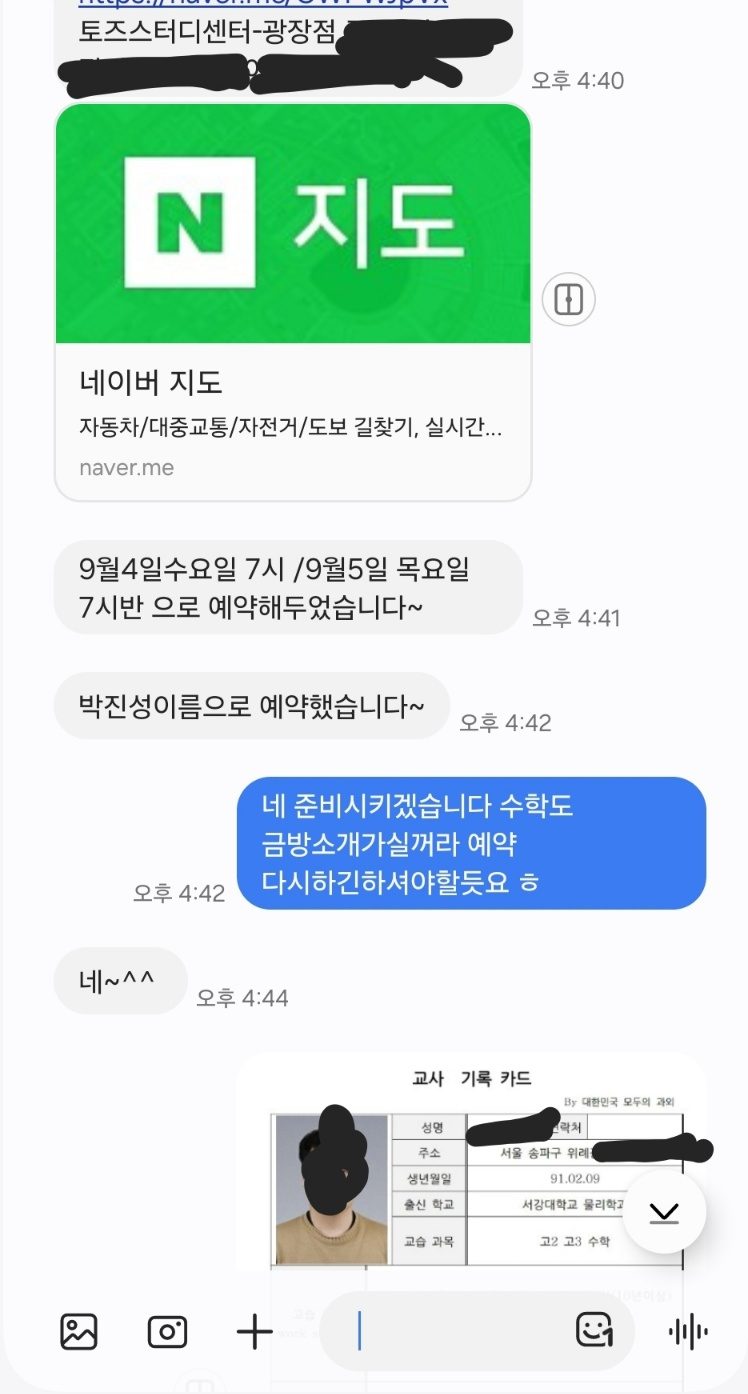Focus the message text field

coord(460,1331)
